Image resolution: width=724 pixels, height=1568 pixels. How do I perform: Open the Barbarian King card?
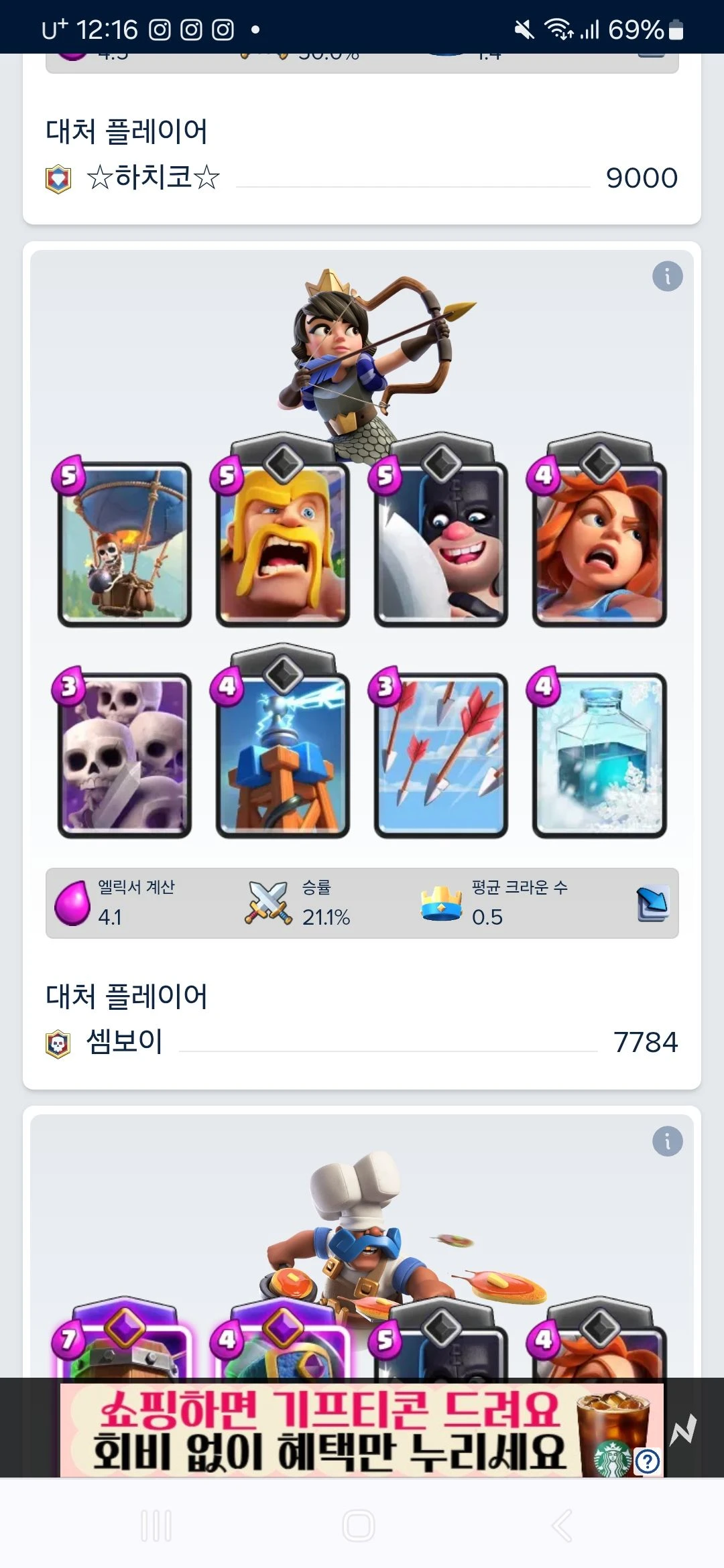coord(283,544)
